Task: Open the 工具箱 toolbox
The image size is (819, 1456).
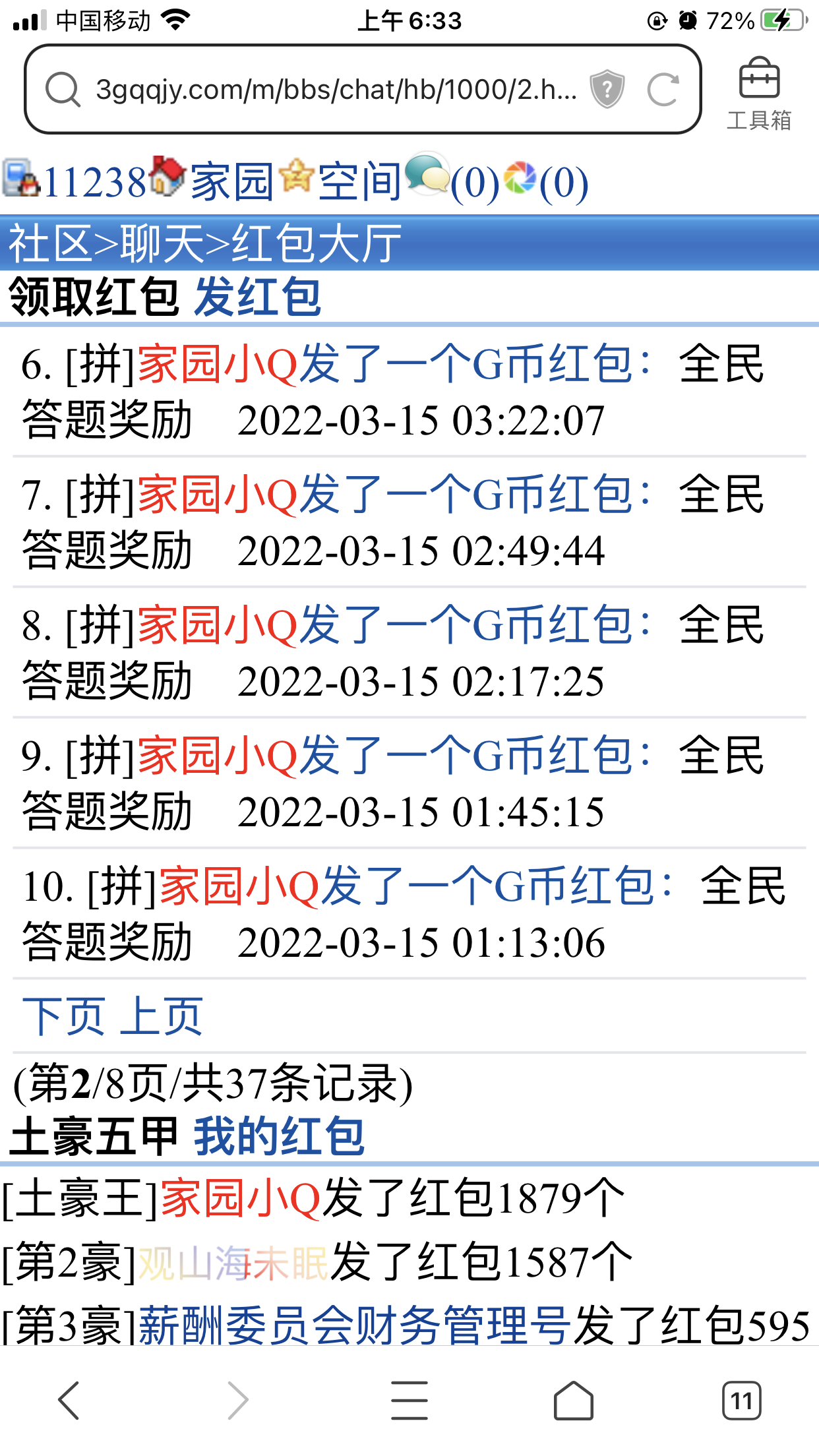Action: (x=759, y=93)
